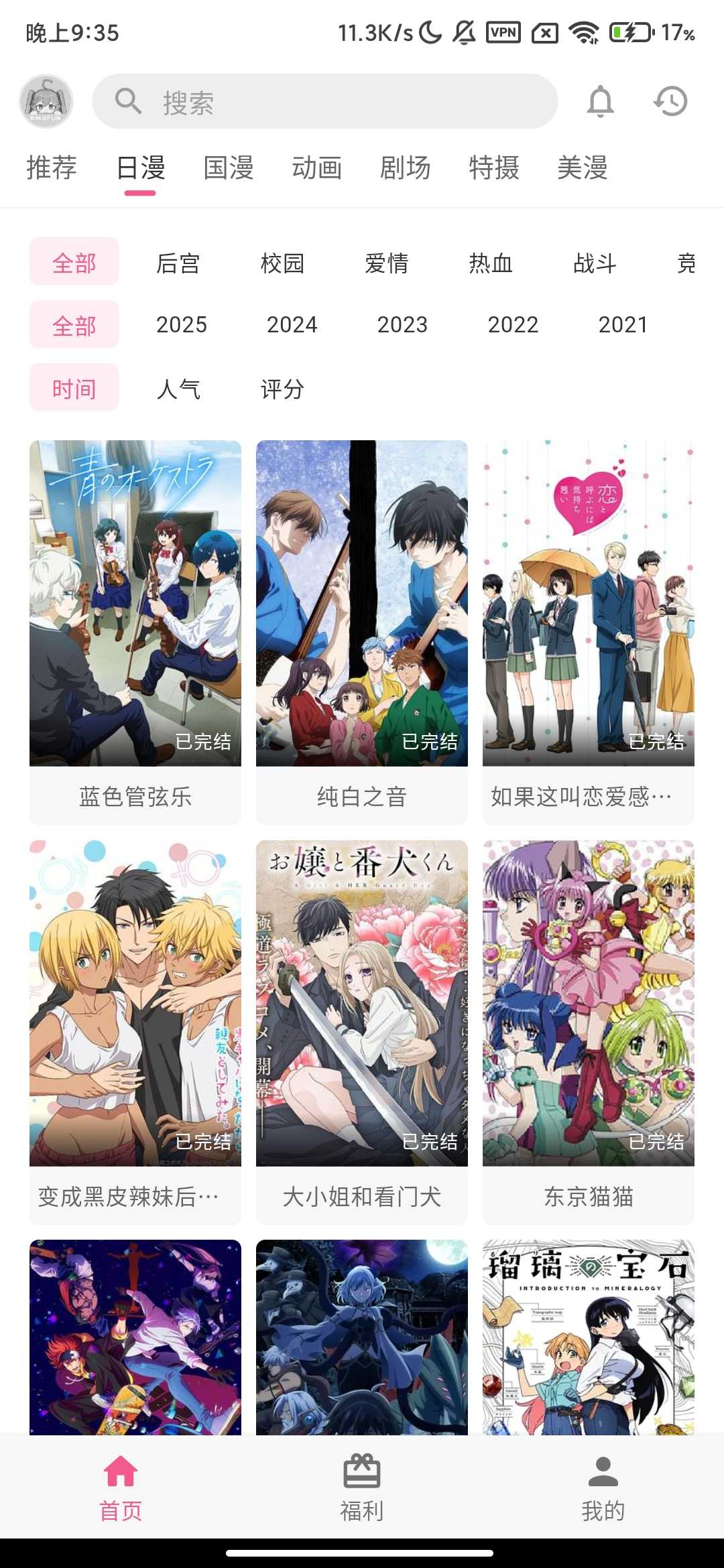Open the watch history icon
Image resolution: width=724 pixels, height=1568 pixels.
(670, 101)
